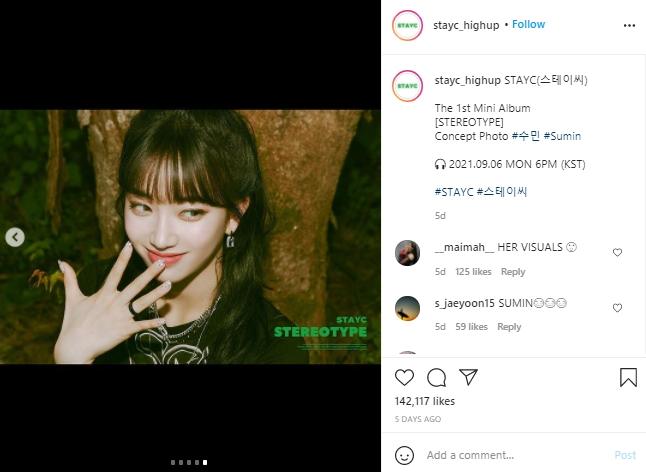Open the #STAYC hashtag link
The image size is (646, 472).
coord(454,191)
